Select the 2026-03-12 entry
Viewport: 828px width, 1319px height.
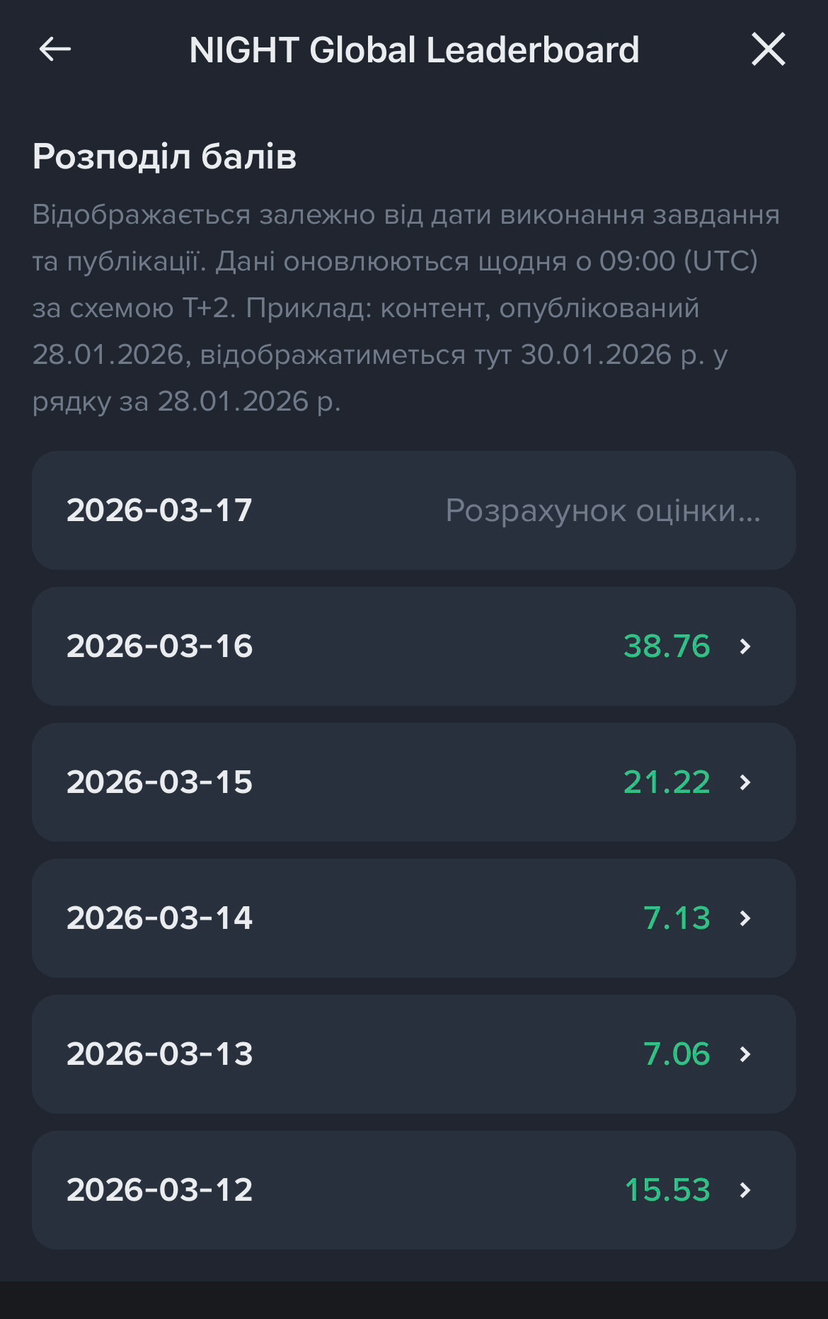tap(414, 1190)
